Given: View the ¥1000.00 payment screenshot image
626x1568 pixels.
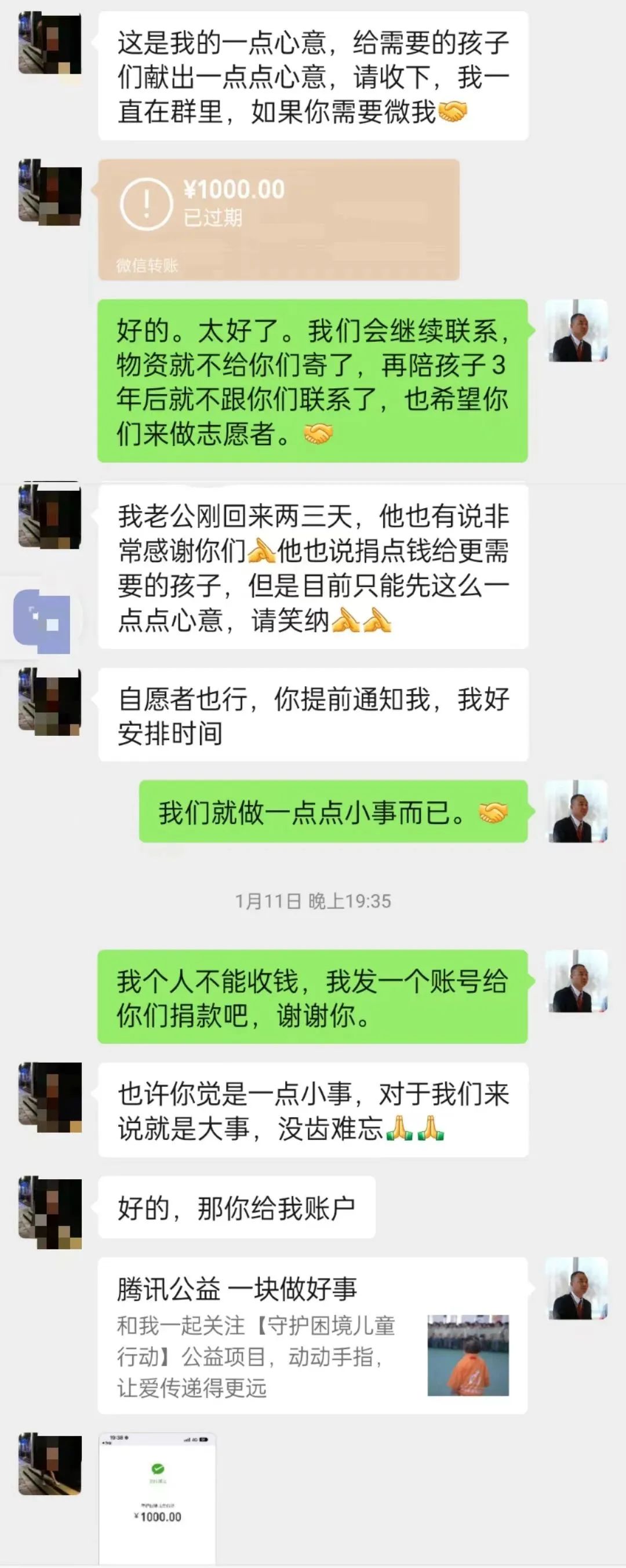Looking at the screenshot, I should 157,1497.
